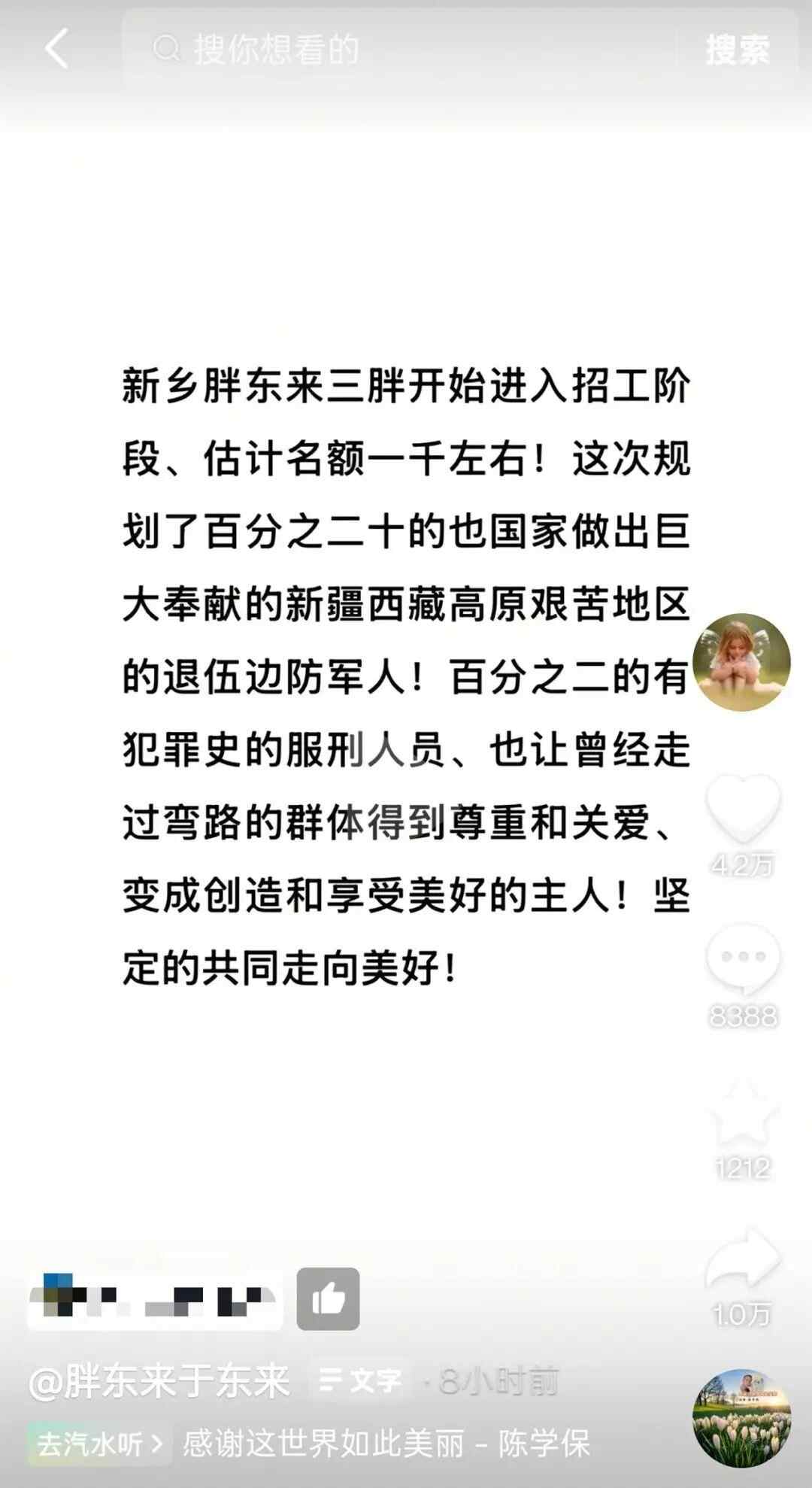Open @胖东来于东来 profile
The width and height of the screenshot is (812, 1488).
[x=159, y=1381]
